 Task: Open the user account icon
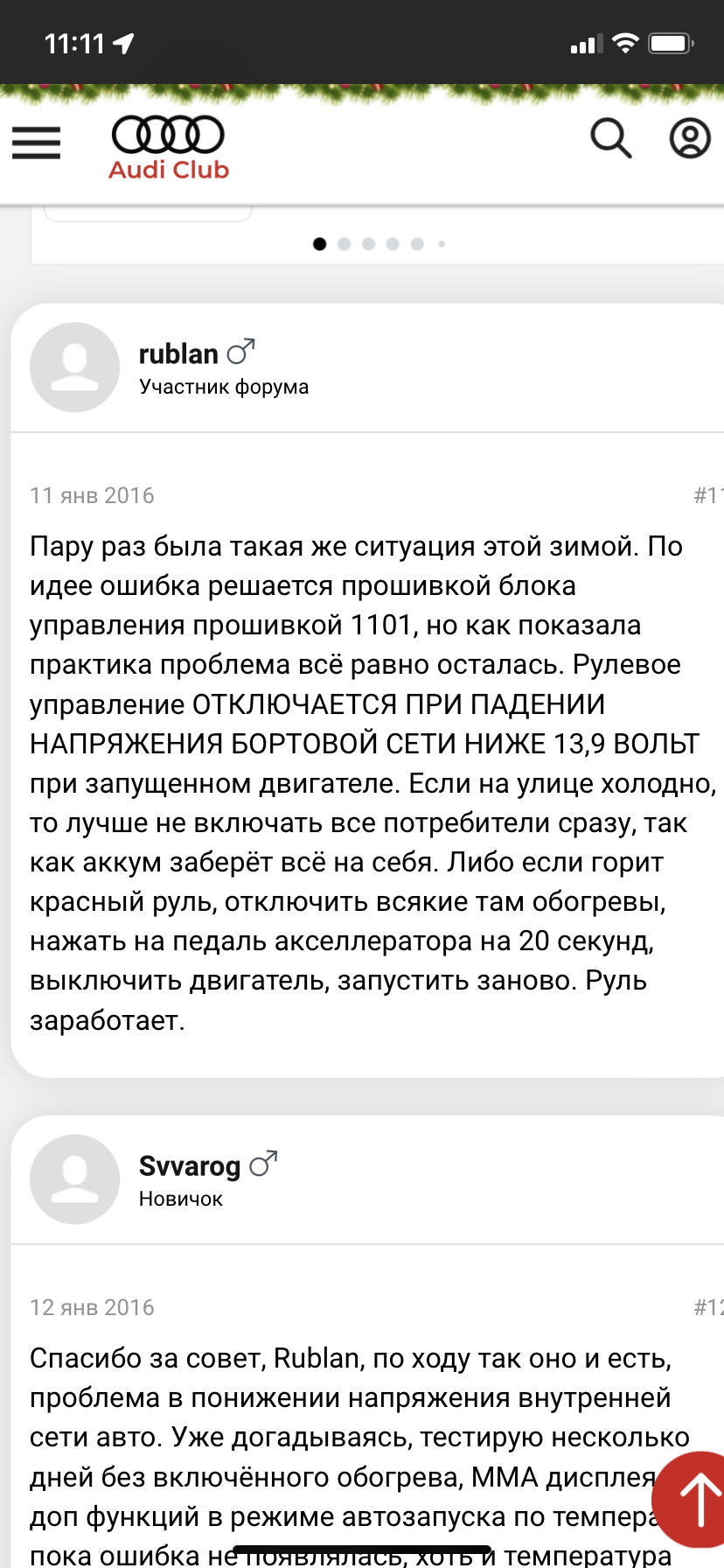coord(690,139)
